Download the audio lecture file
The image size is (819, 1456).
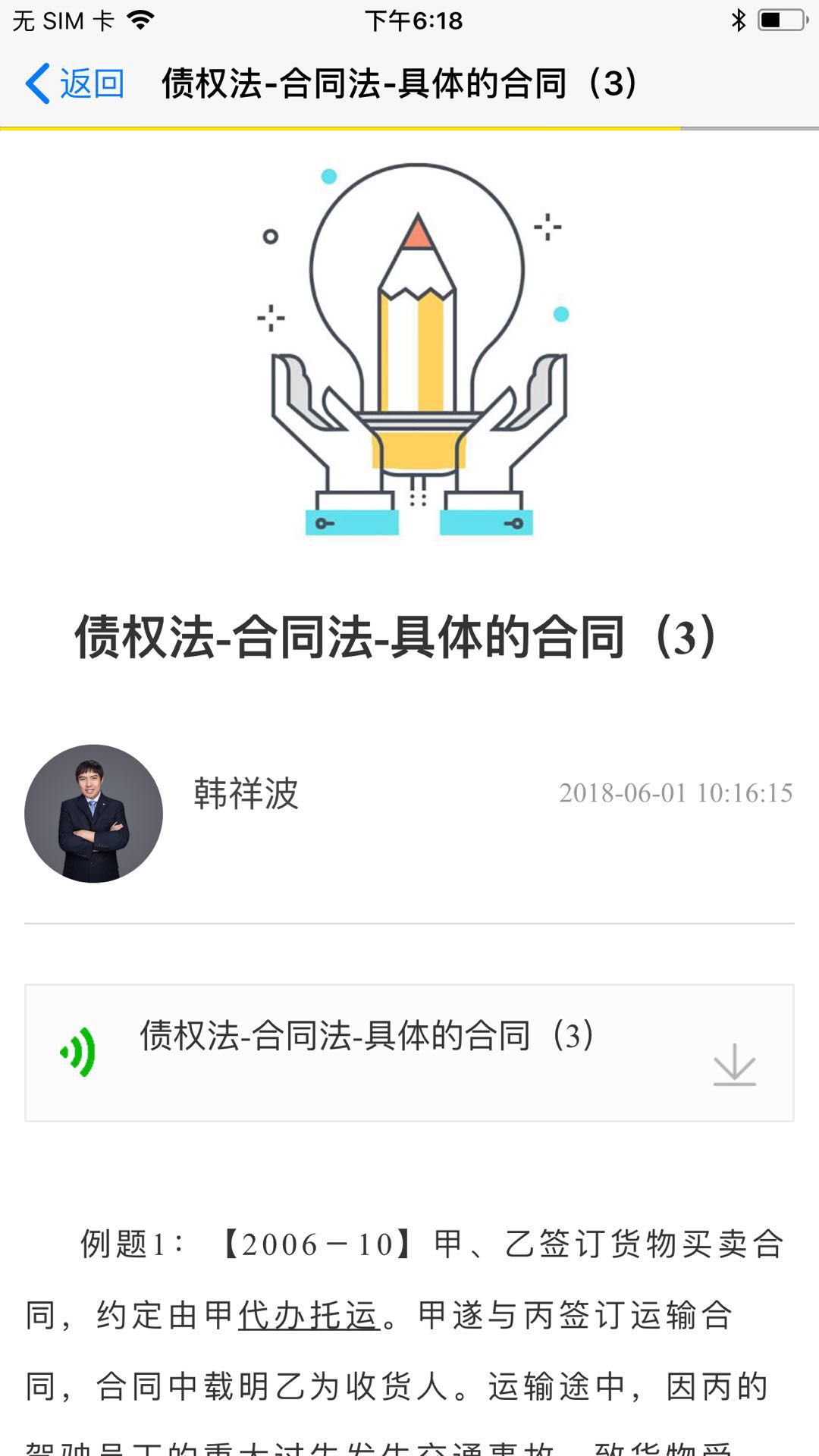tap(734, 1064)
